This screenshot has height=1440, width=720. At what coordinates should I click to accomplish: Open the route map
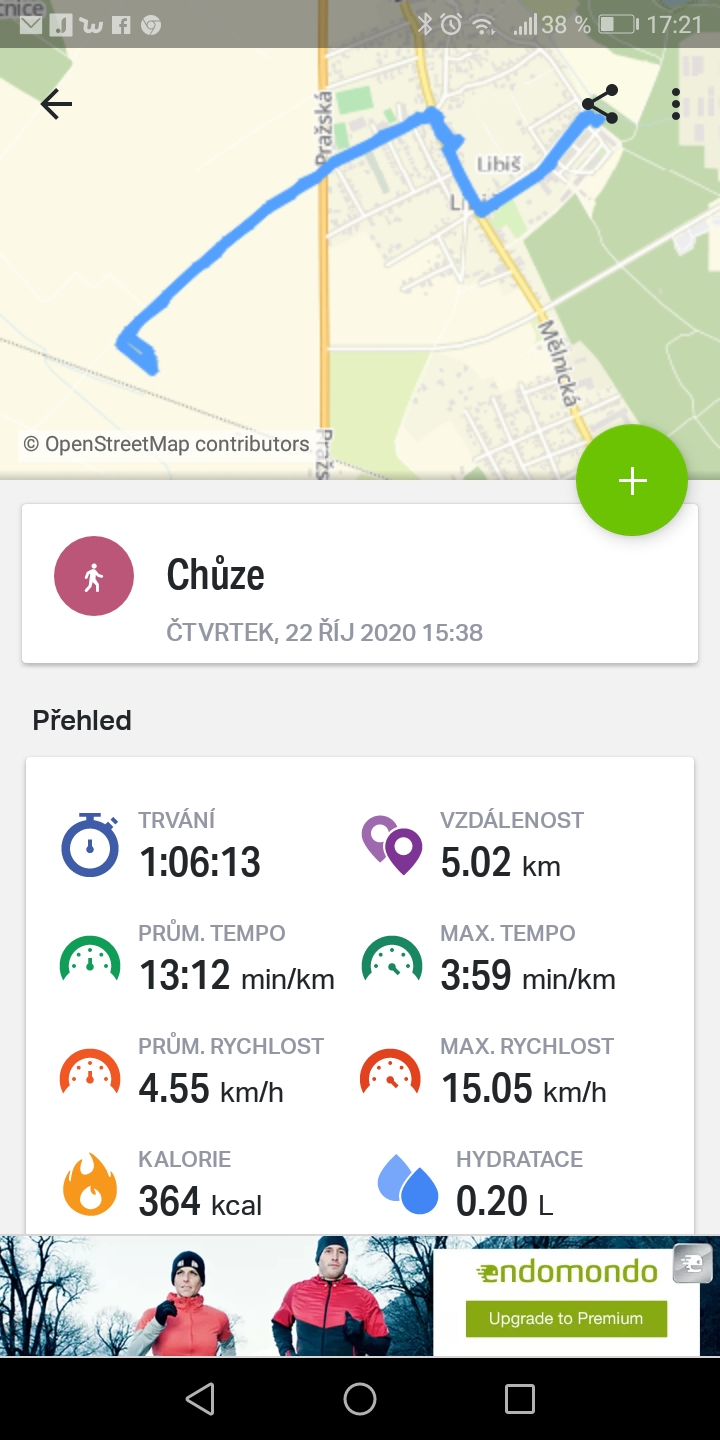point(360,260)
